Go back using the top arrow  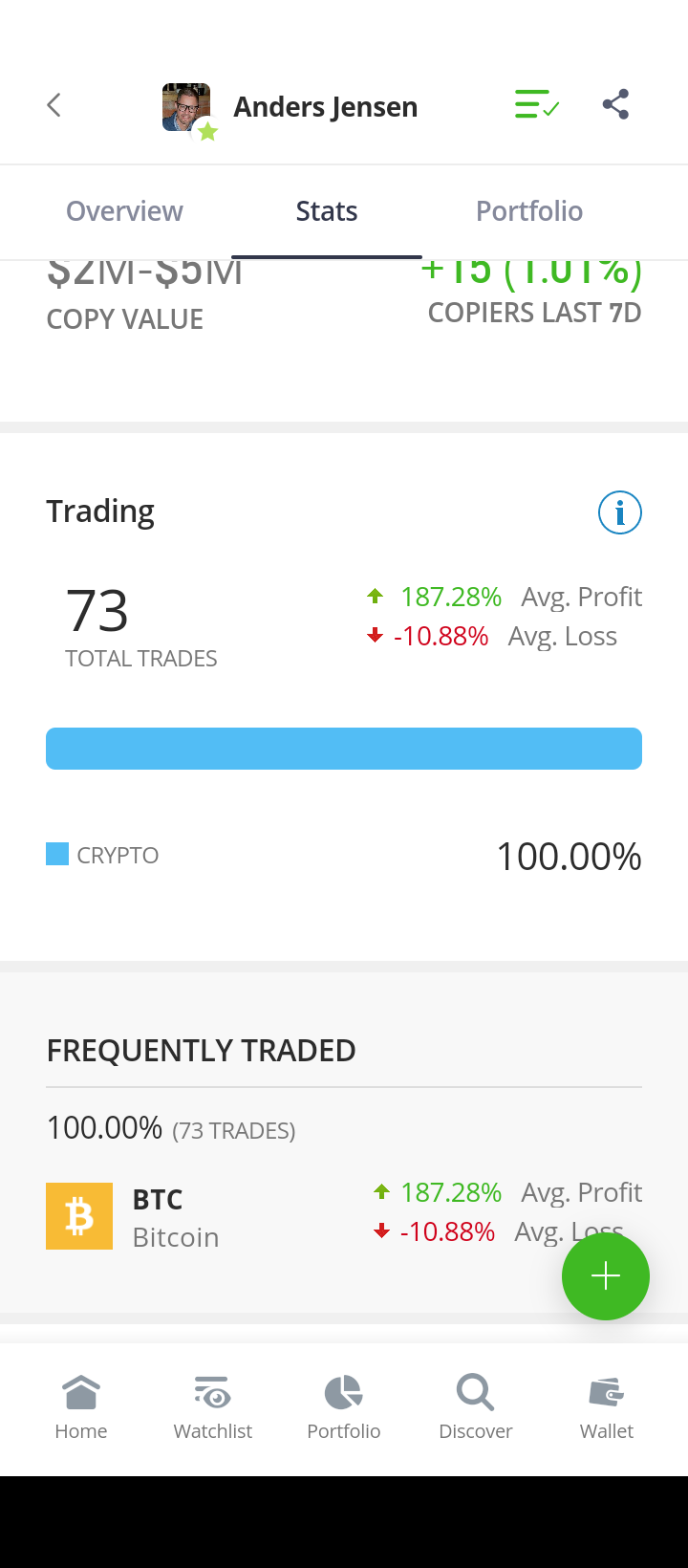[54, 105]
